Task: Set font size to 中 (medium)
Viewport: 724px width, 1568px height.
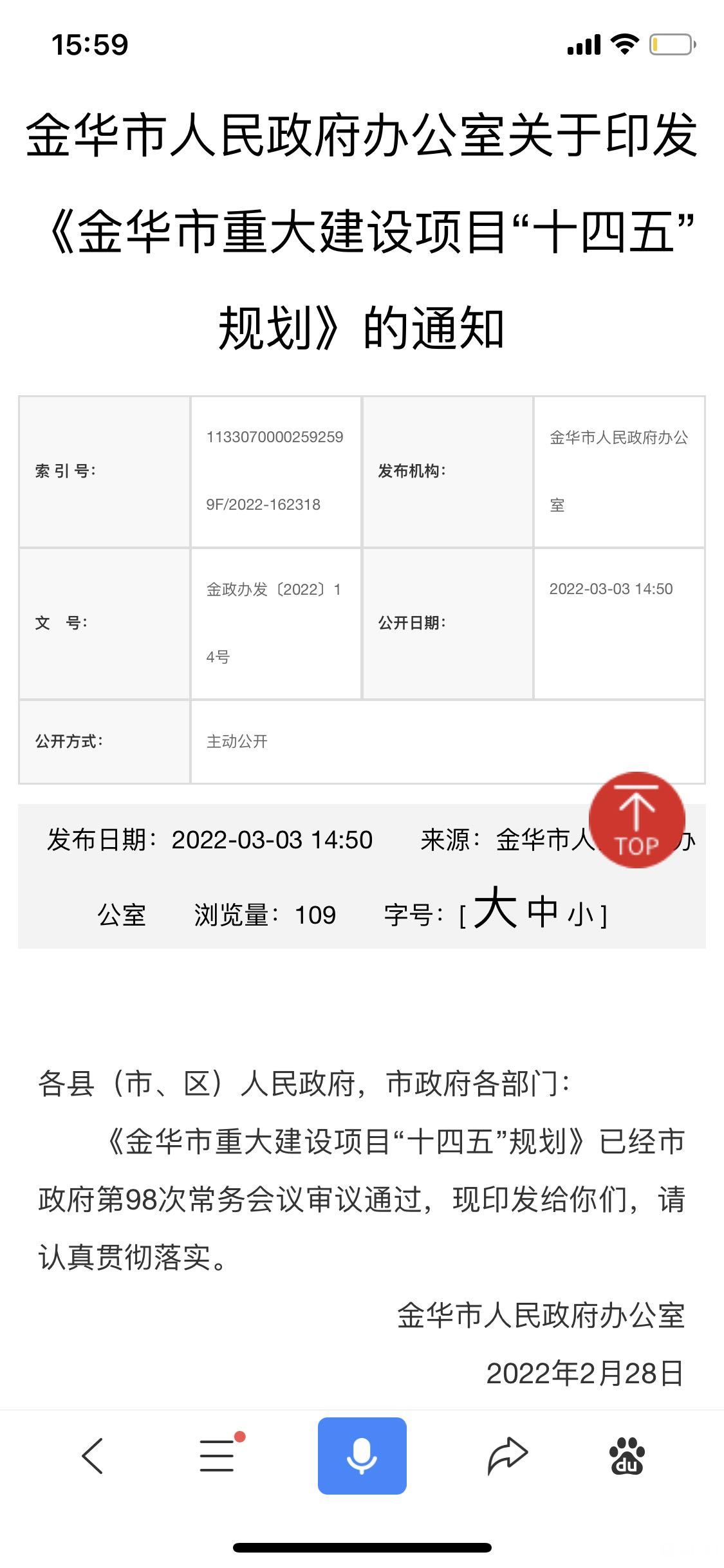Action: pyautogui.click(x=543, y=911)
